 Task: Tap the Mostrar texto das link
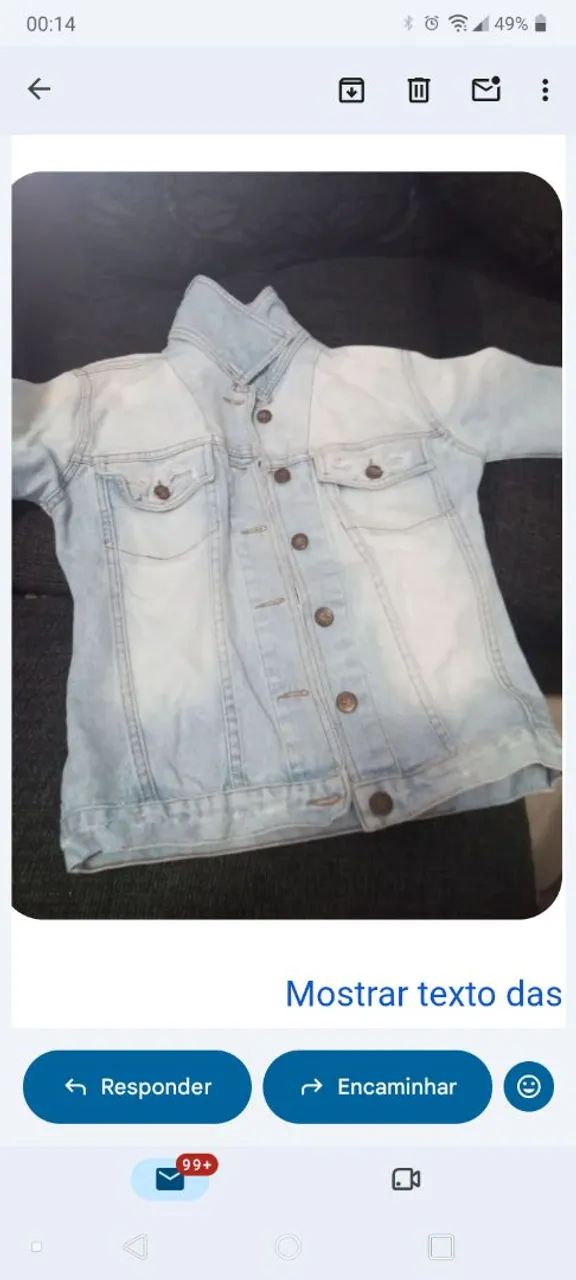[424, 994]
